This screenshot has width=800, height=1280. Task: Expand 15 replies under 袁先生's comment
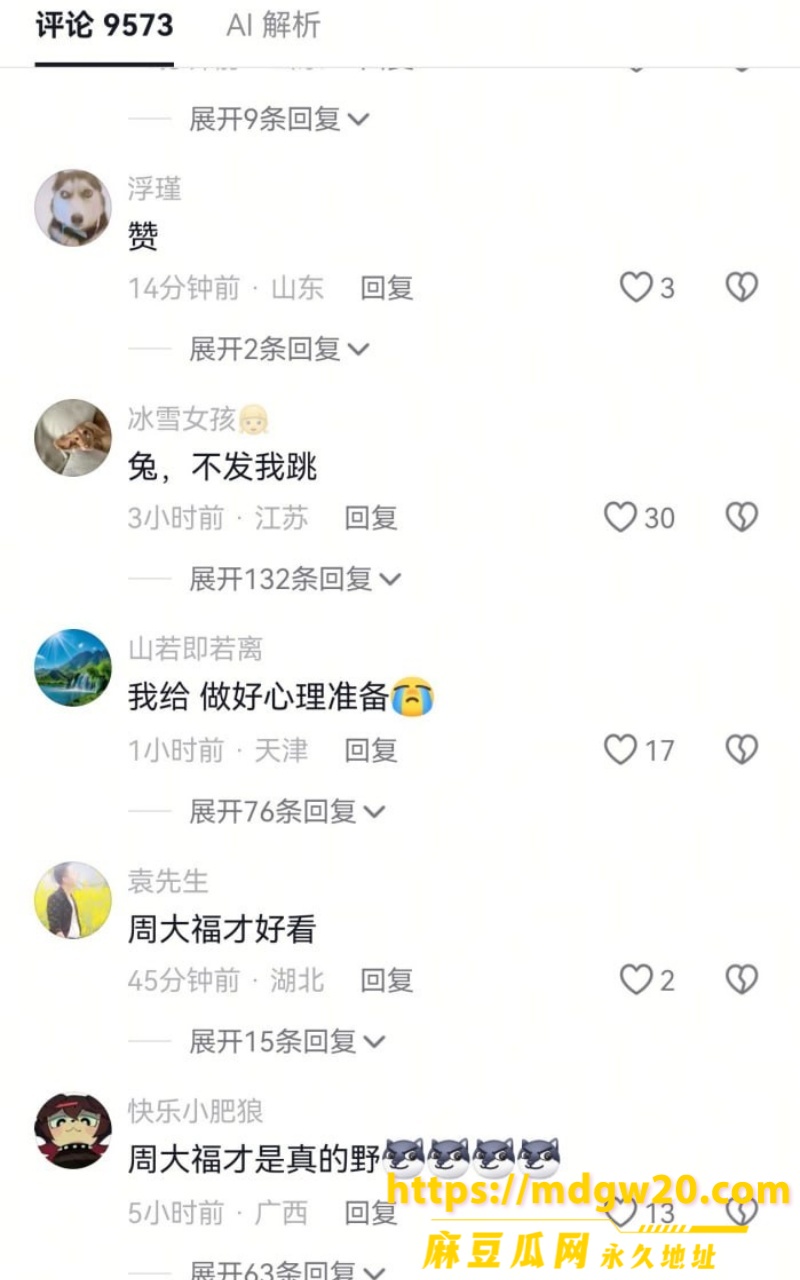[287, 1041]
